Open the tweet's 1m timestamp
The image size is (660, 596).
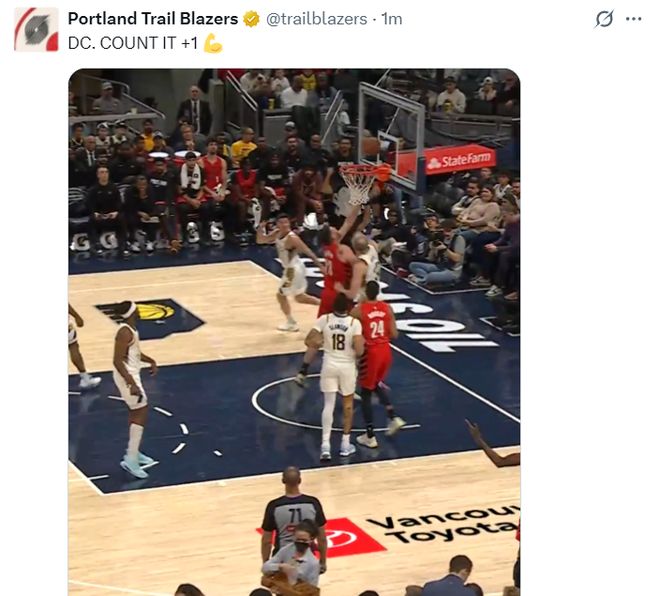(x=392, y=19)
